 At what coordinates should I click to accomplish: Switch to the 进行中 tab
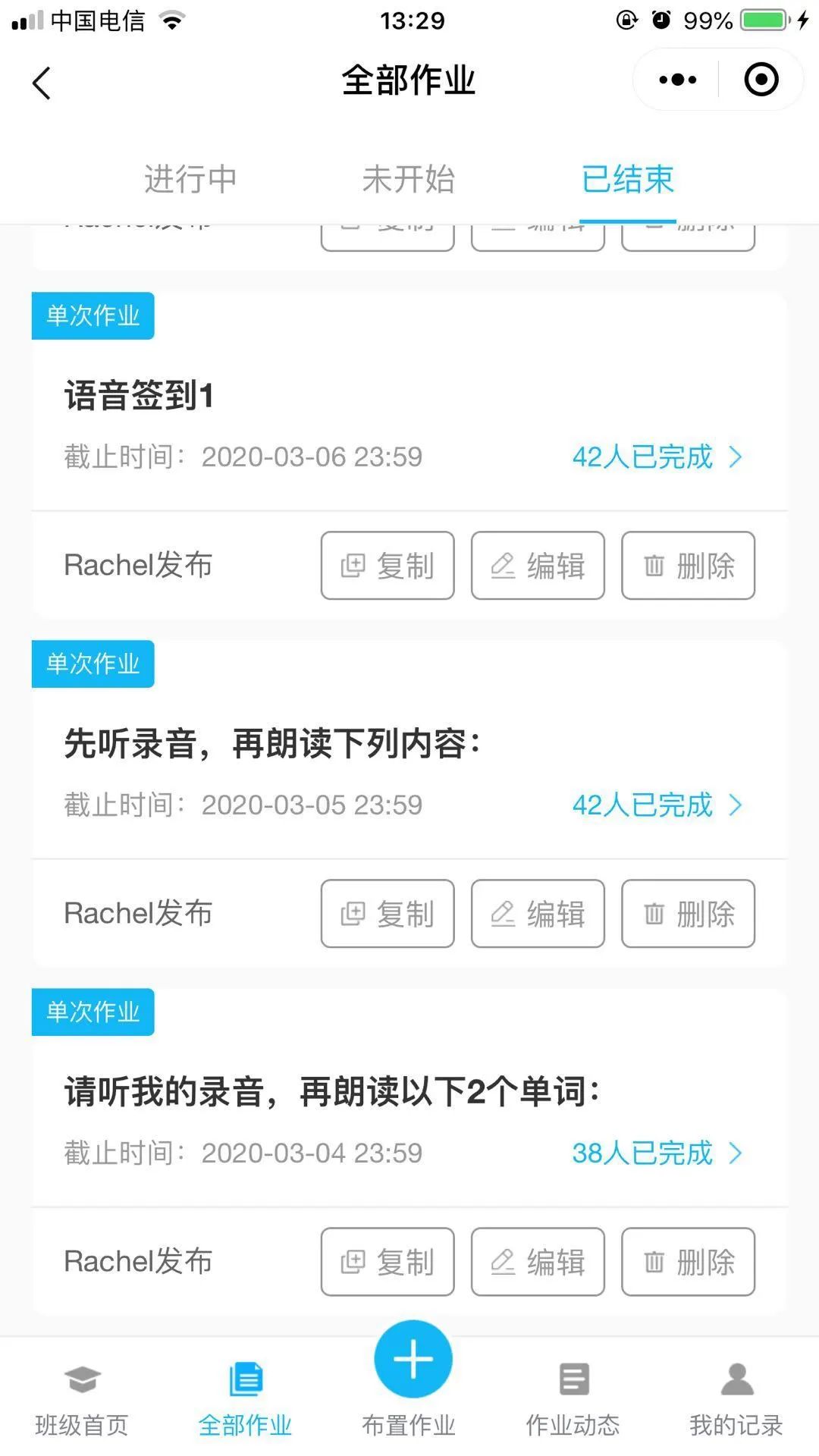(190, 179)
